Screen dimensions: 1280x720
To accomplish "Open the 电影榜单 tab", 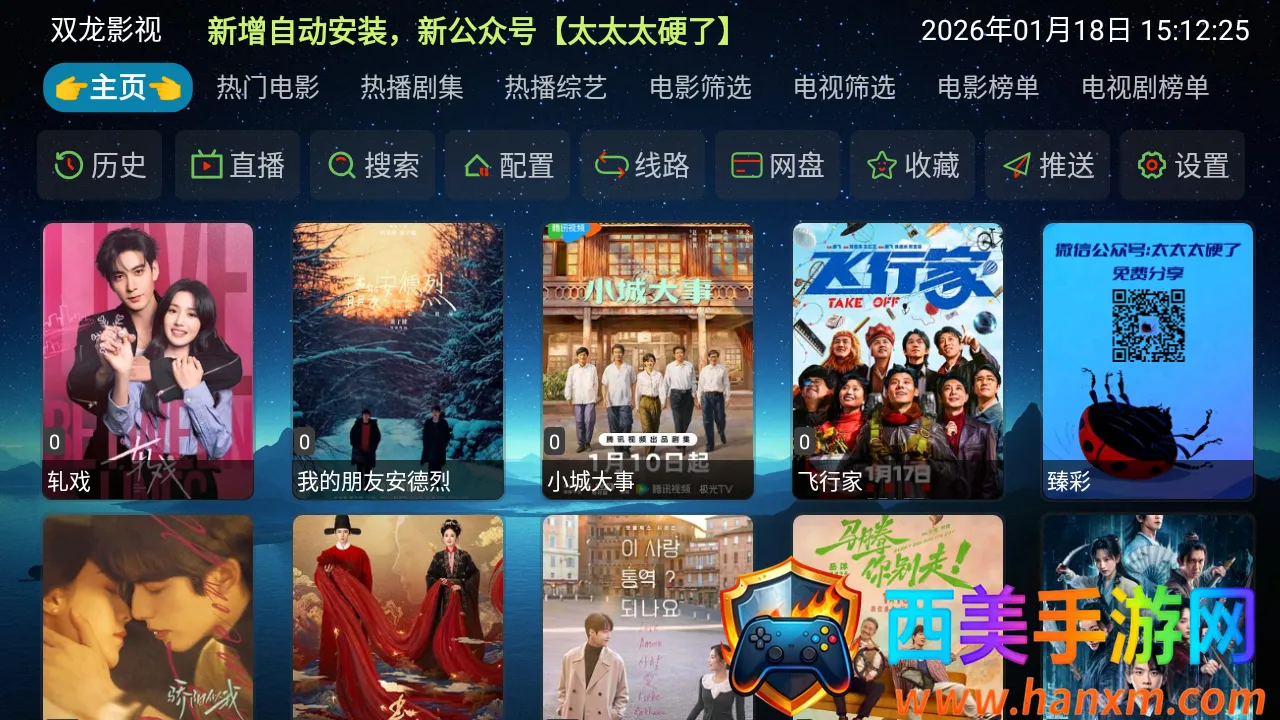I will click(x=988, y=88).
